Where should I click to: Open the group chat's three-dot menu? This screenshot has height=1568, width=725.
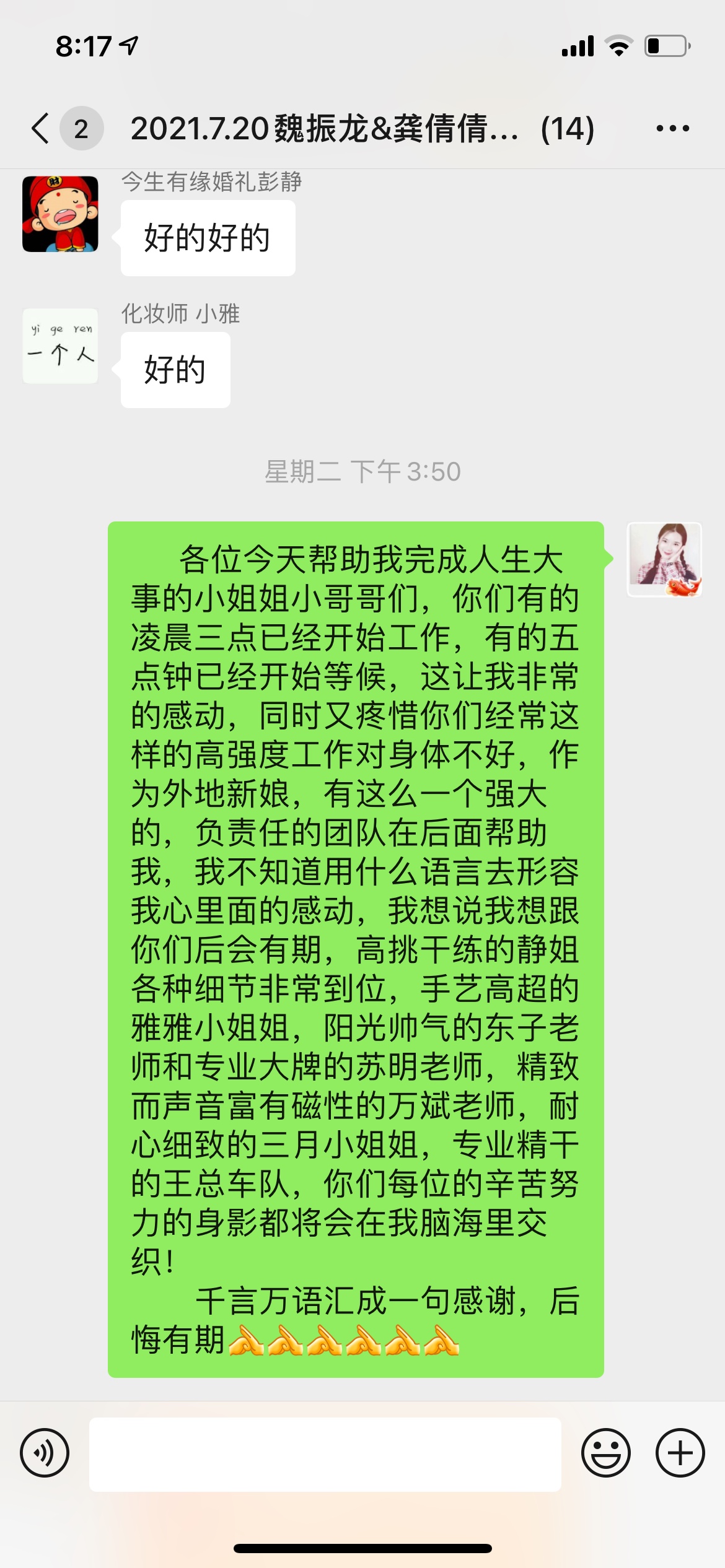pos(672,128)
